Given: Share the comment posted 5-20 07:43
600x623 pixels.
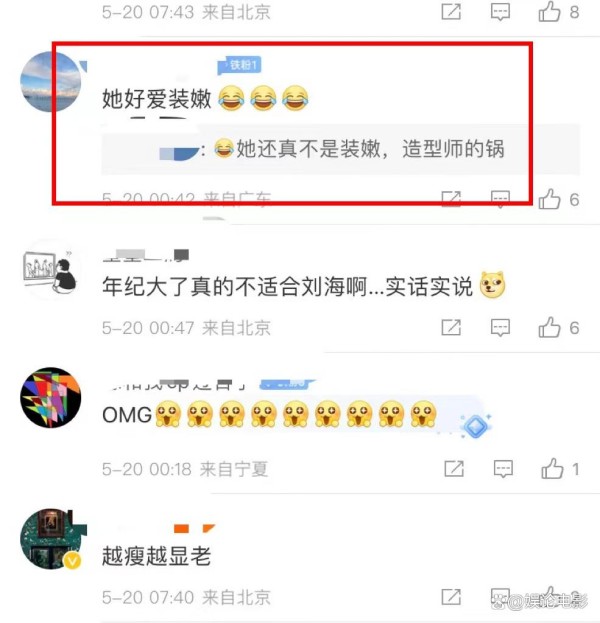Looking at the screenshot, I should tap(452, 12).
